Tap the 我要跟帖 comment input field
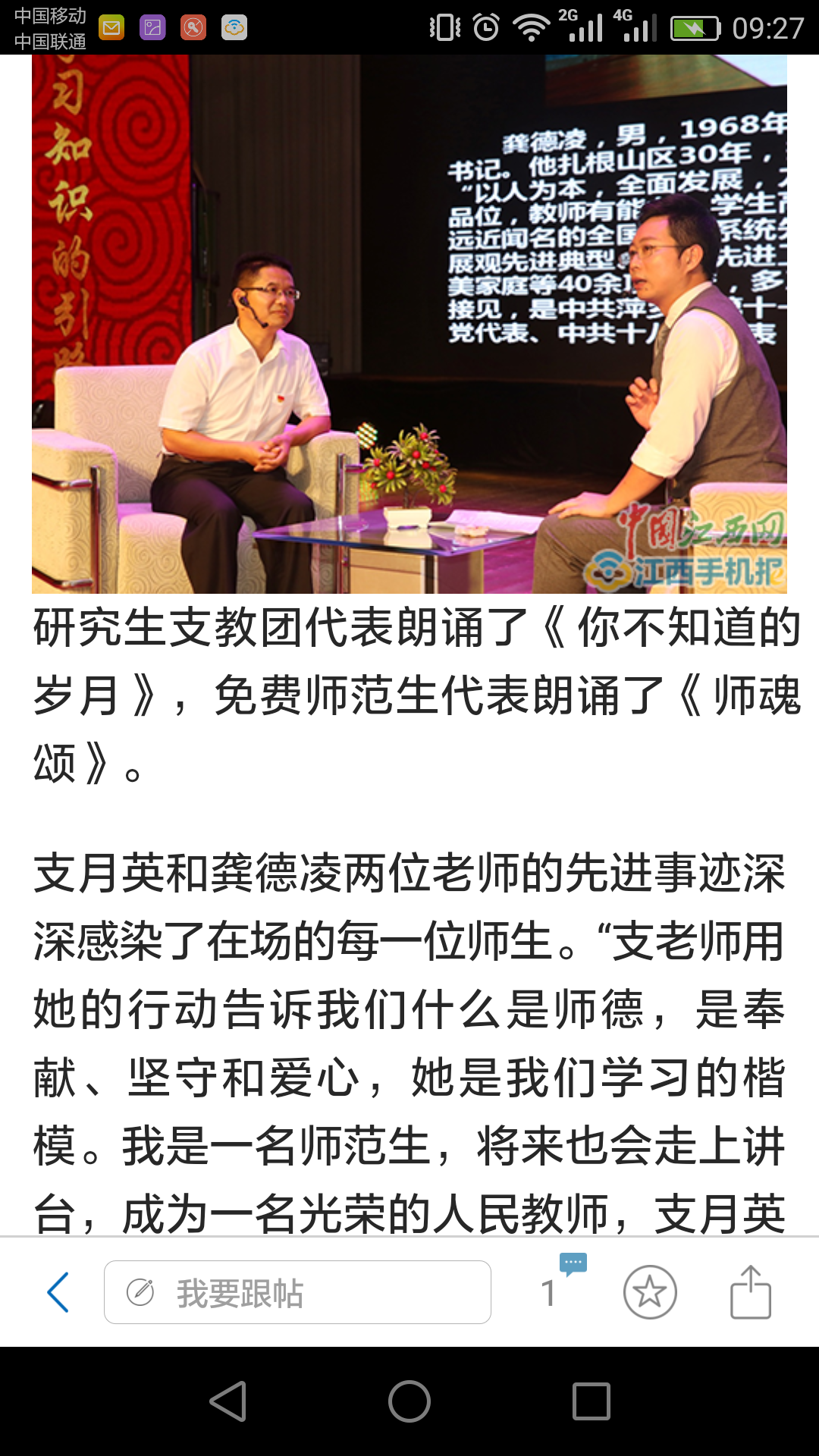Viewport: 819px width, 1456px height. click(297, 1292)
